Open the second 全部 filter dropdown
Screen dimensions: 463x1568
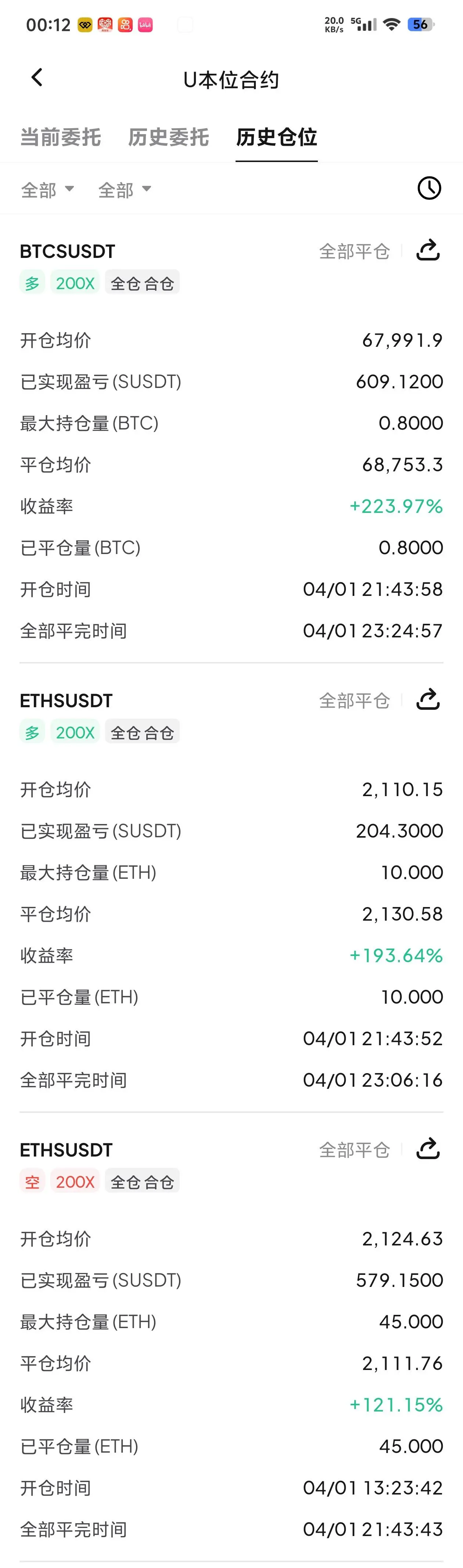[x=124, y=190]
